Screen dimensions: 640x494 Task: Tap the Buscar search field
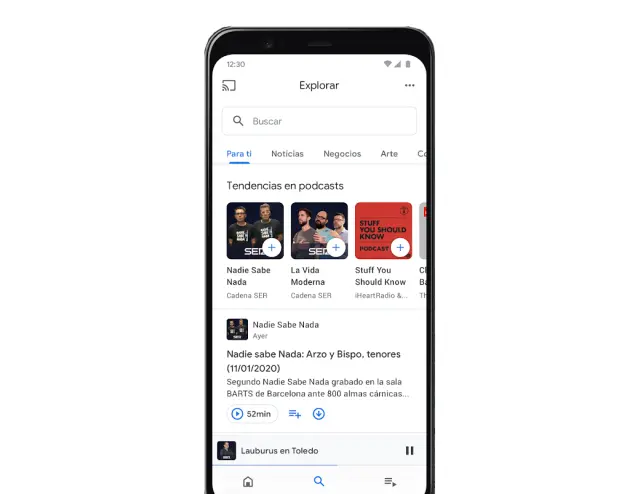[x=319, y=121]
